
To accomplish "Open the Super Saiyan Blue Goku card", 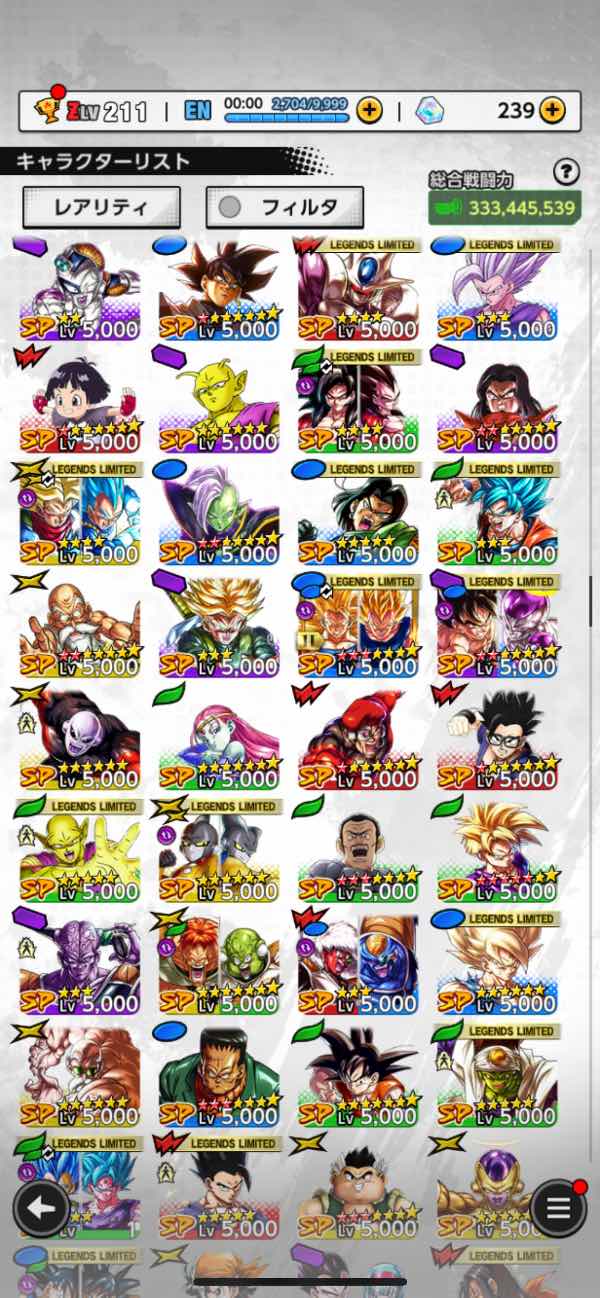I will [497, 514].
